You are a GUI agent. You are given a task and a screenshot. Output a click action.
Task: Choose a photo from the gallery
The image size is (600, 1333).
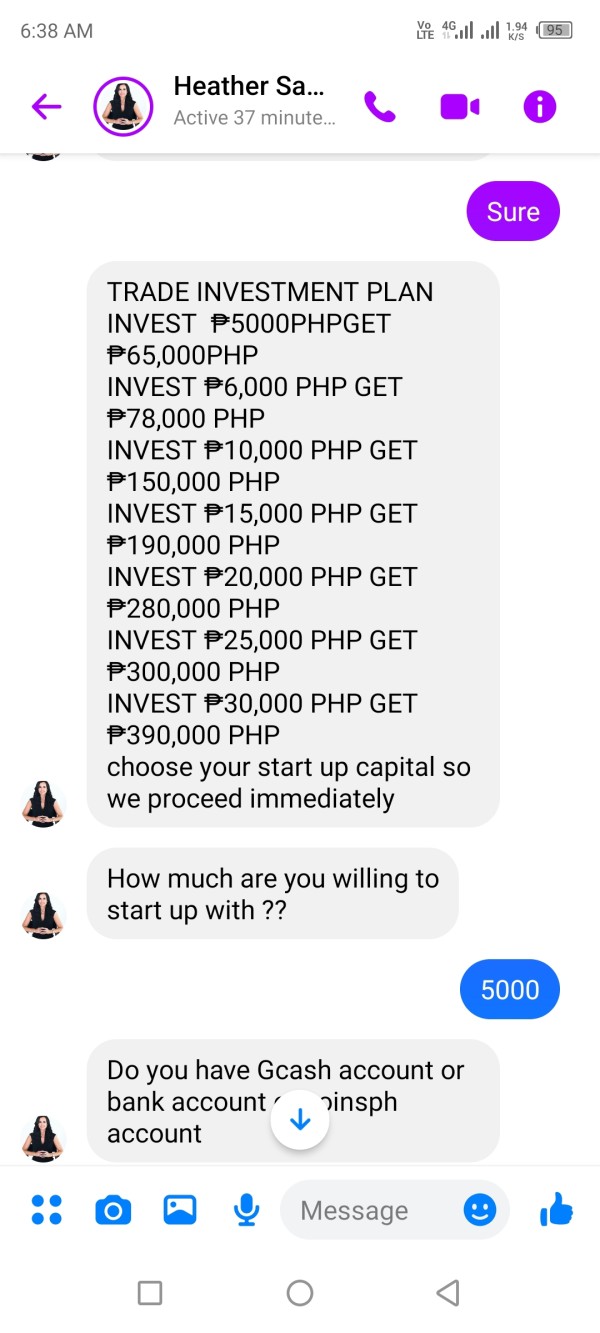(x=180, y=1210)
